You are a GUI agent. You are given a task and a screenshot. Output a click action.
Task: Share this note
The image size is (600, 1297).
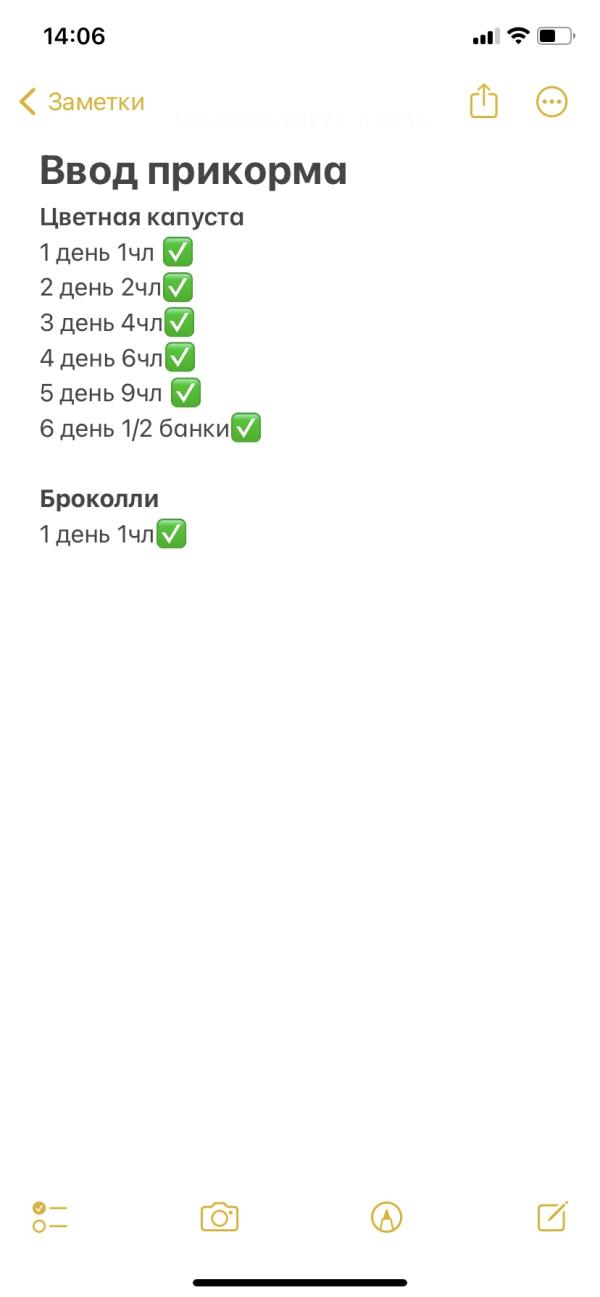[483, 100]
